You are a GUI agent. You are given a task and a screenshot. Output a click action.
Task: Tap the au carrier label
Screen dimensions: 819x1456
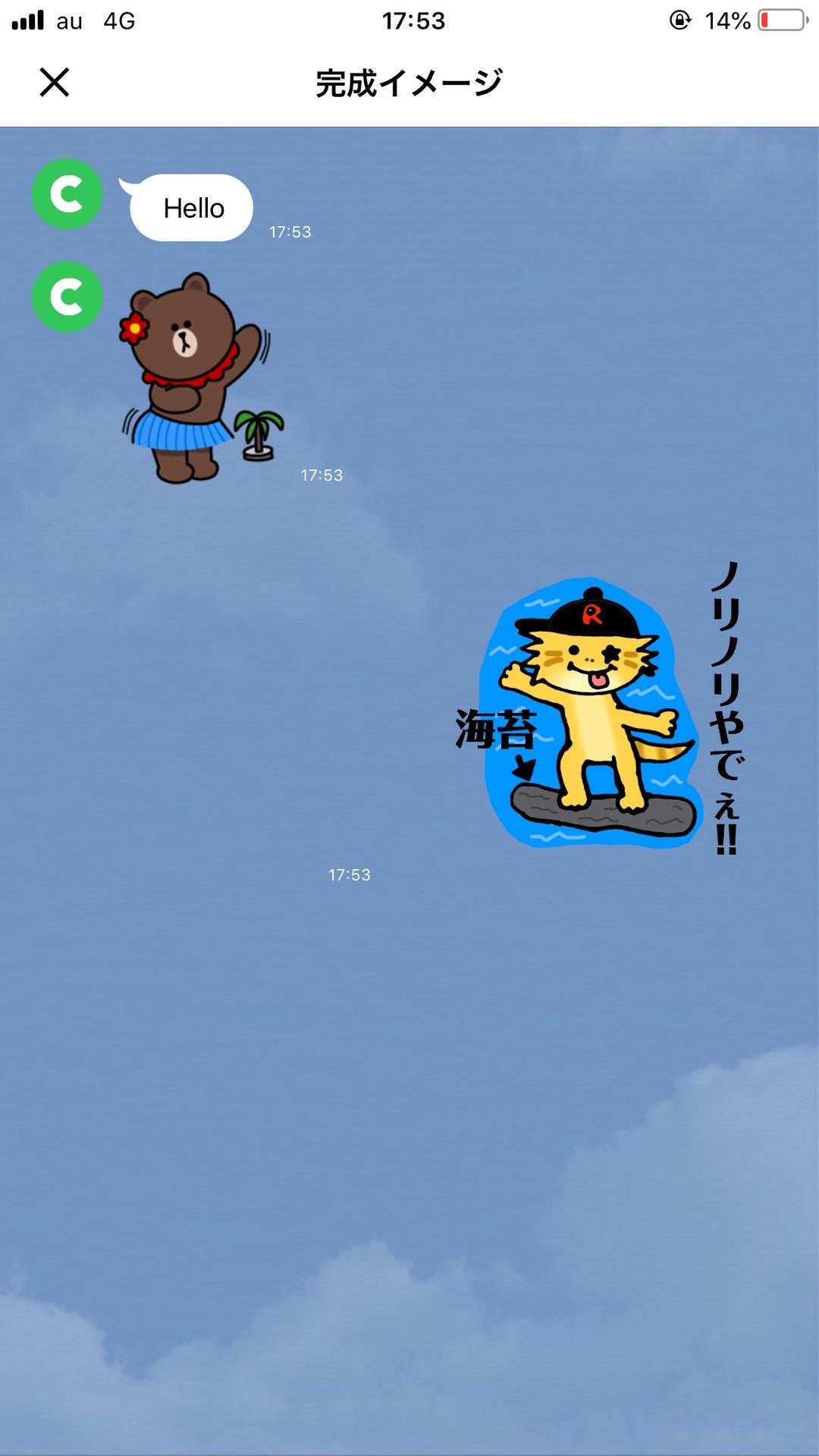[69, 21]
